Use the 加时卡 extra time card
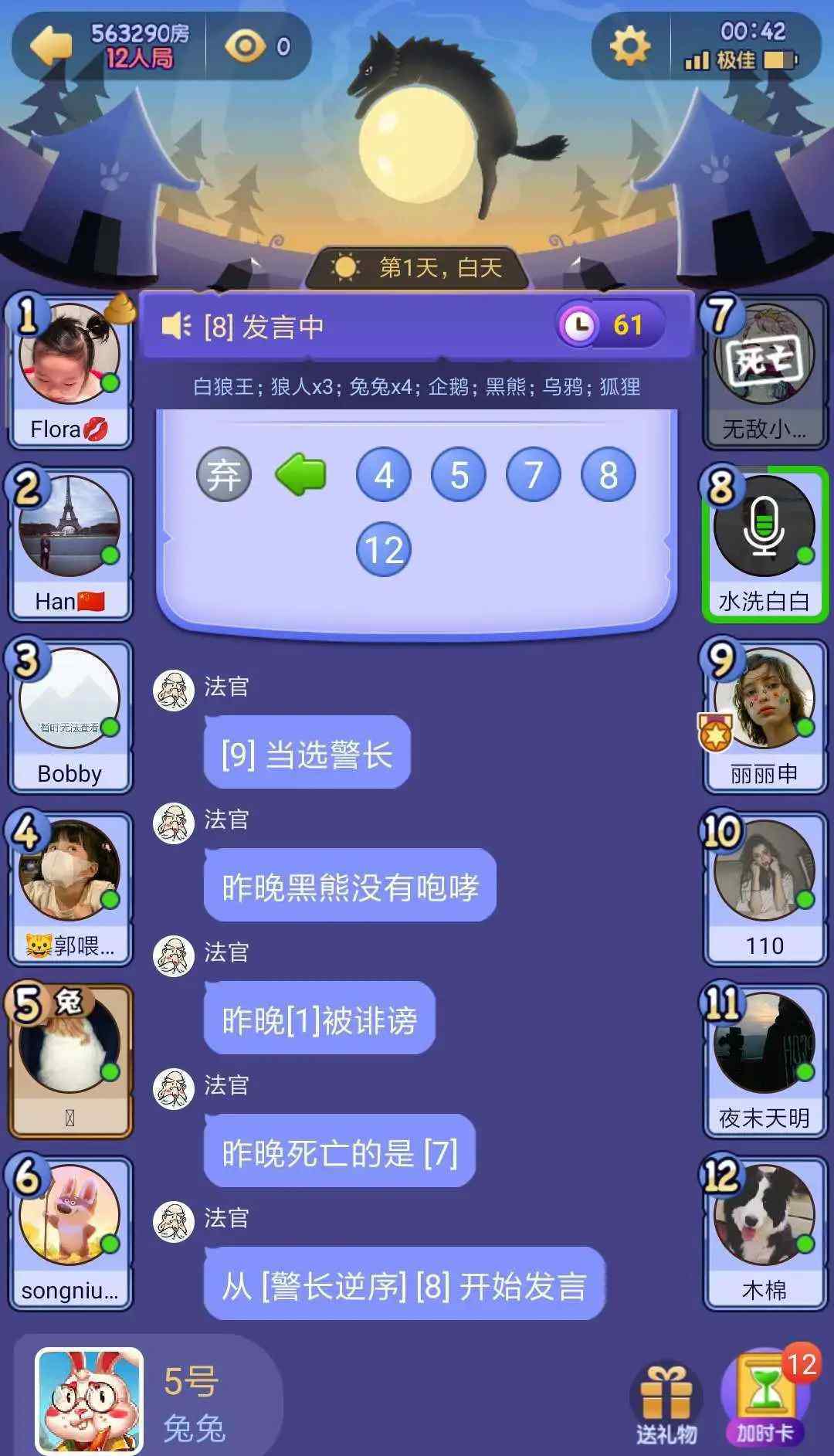This screenshot has height=1456, width=834. point(764,1400)
